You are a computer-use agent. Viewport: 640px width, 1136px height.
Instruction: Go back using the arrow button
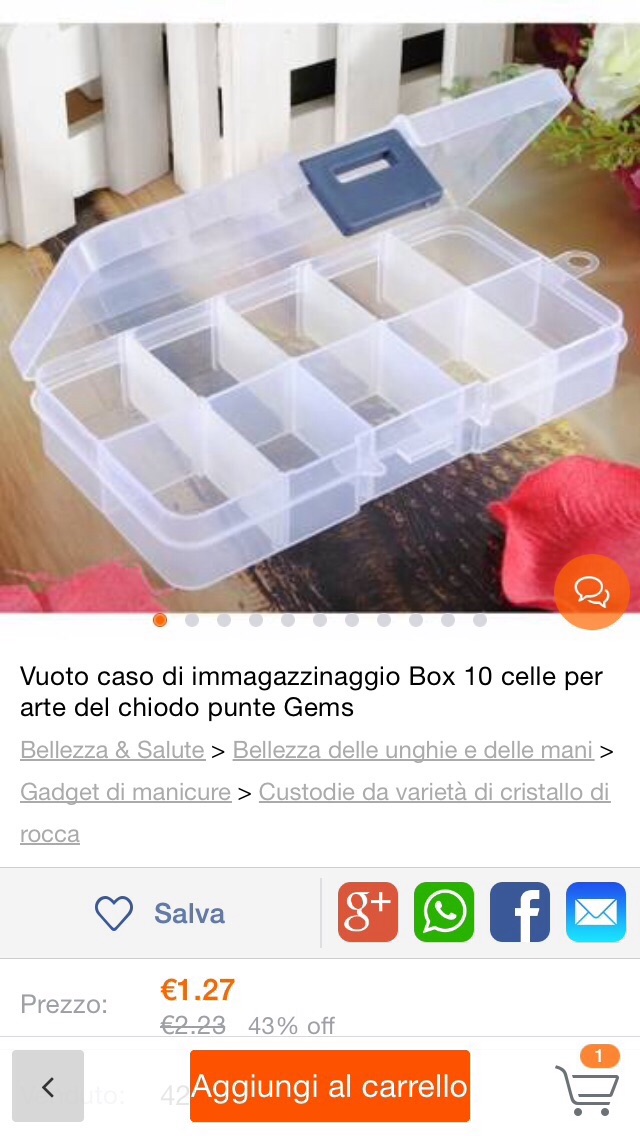click(48, 1086)
